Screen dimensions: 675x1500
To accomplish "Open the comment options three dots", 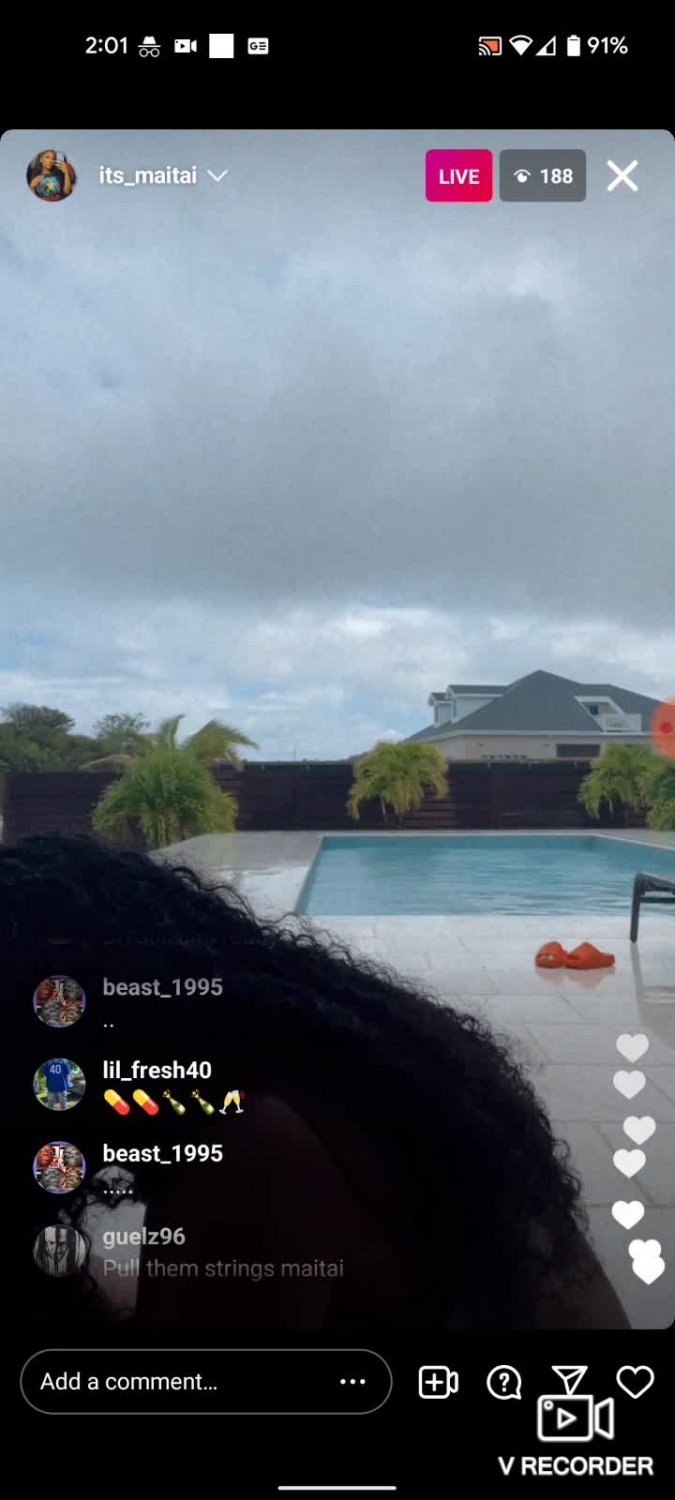I will (x=352, y=1382).
